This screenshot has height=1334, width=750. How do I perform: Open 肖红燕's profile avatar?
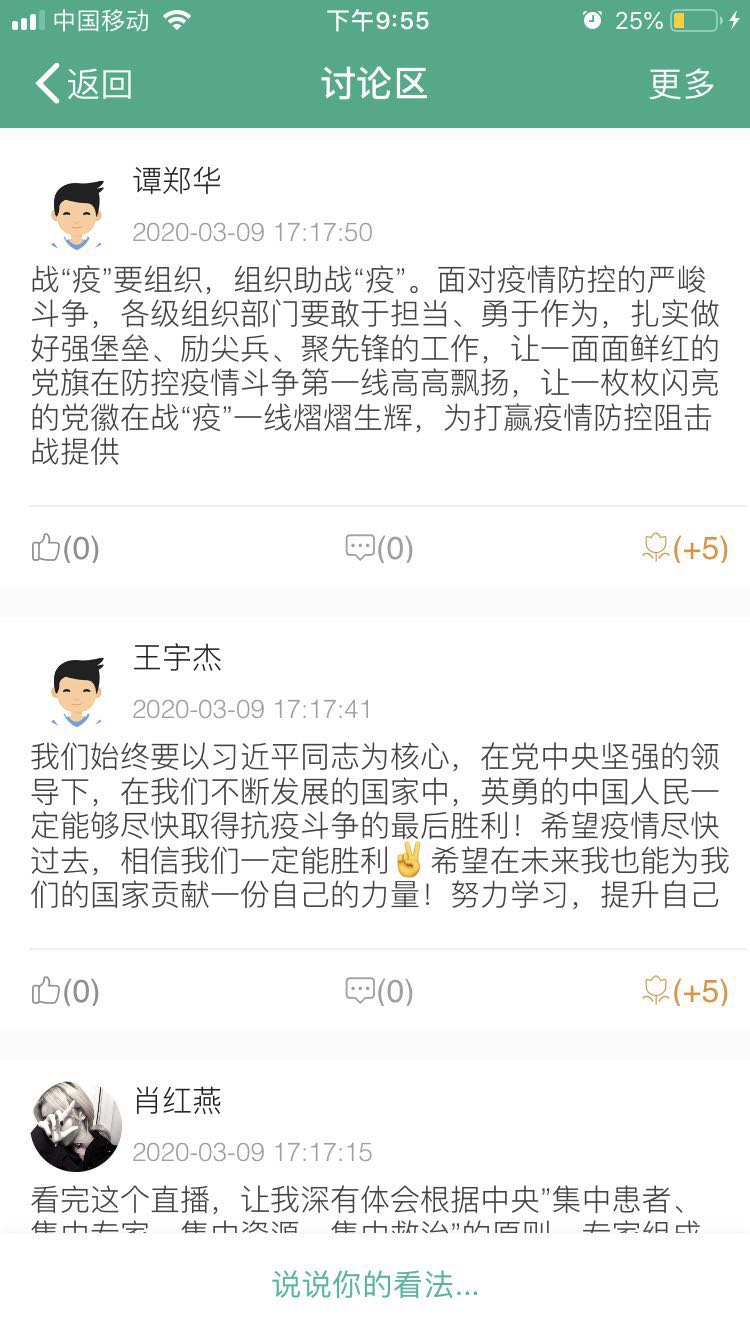(77, 1126)
